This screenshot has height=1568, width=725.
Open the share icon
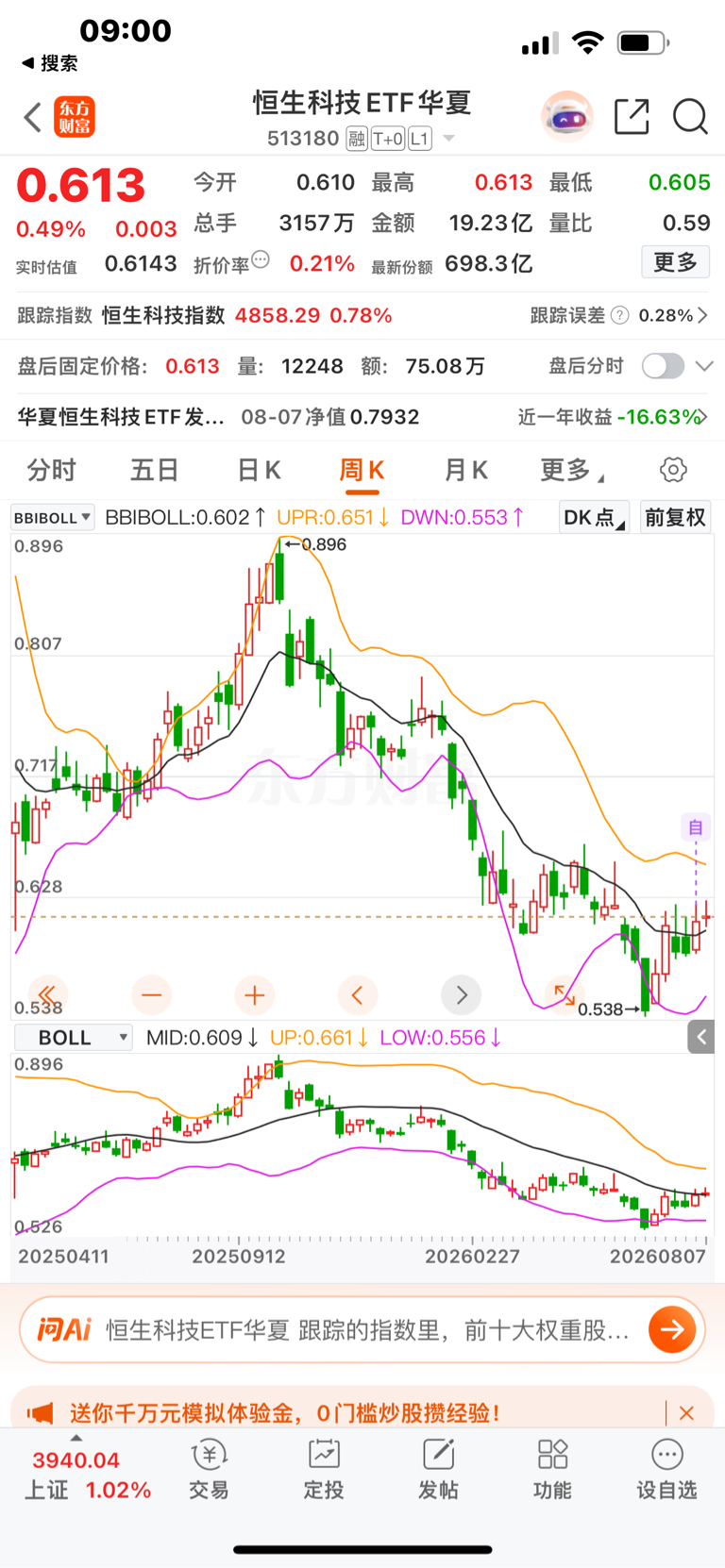click(x=632, y=117)
